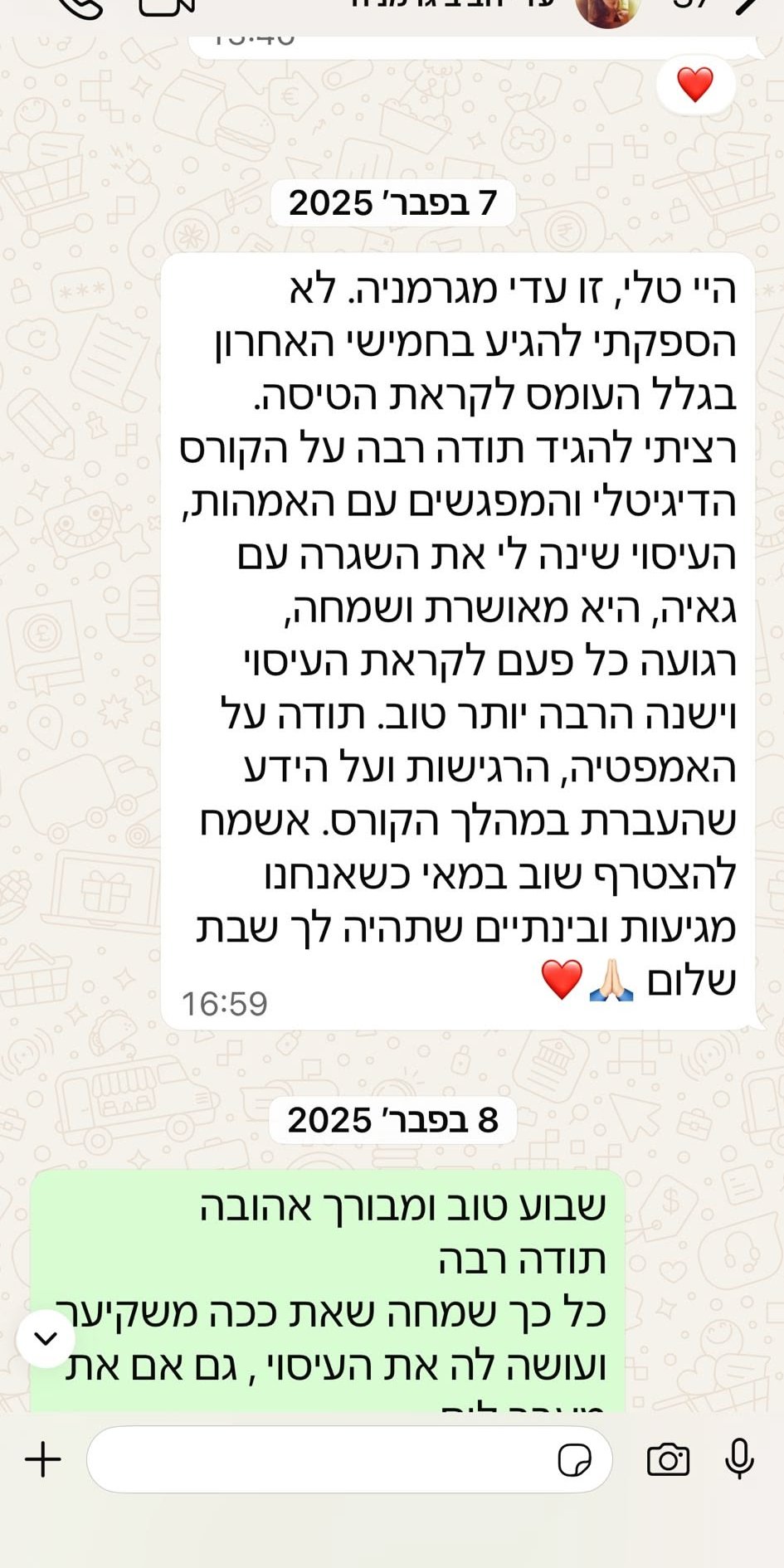Open the contact's profile picture
This screenshot has height=1568, width=784.
coord(607,8)
